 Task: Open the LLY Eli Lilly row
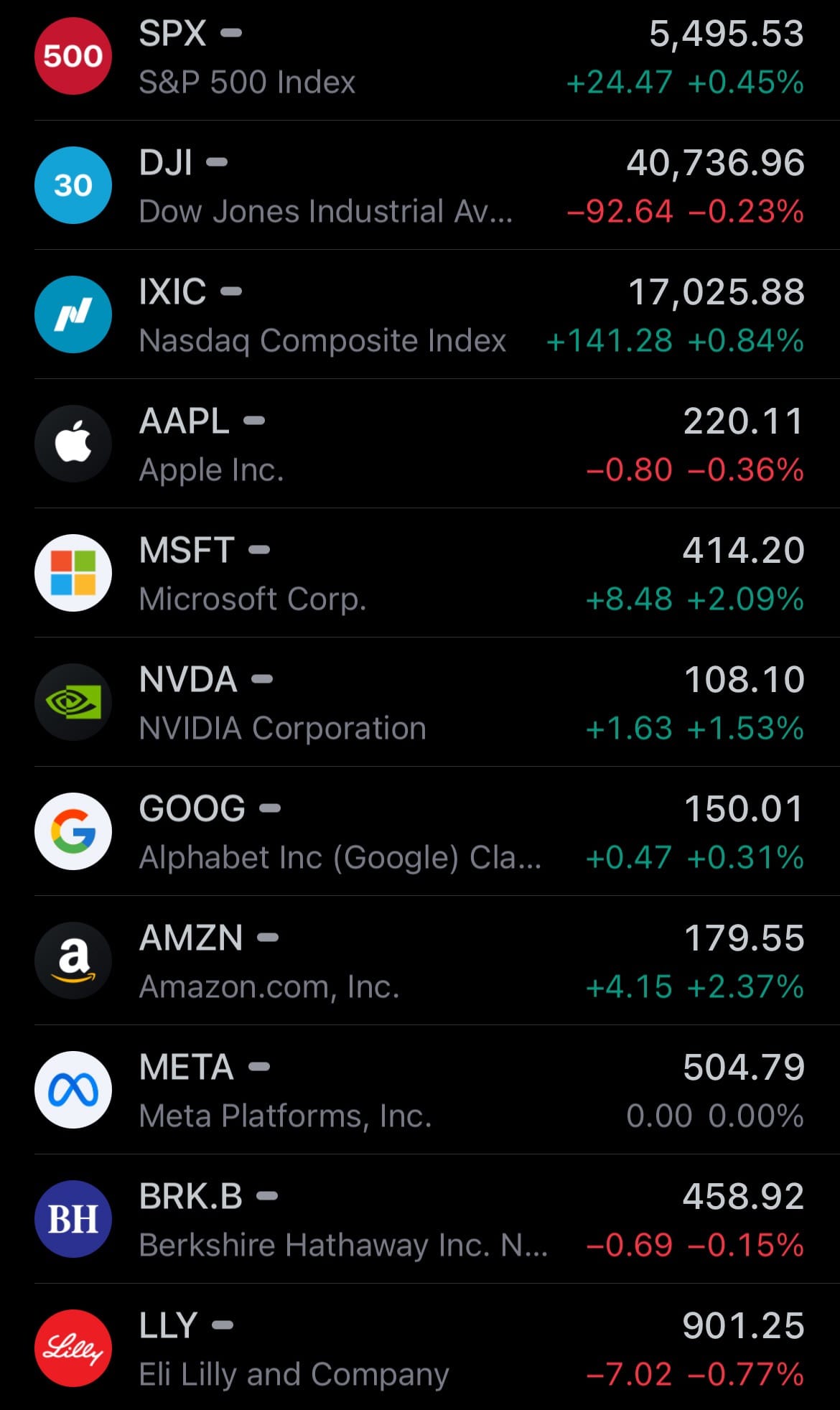(x=420, y=1349)
